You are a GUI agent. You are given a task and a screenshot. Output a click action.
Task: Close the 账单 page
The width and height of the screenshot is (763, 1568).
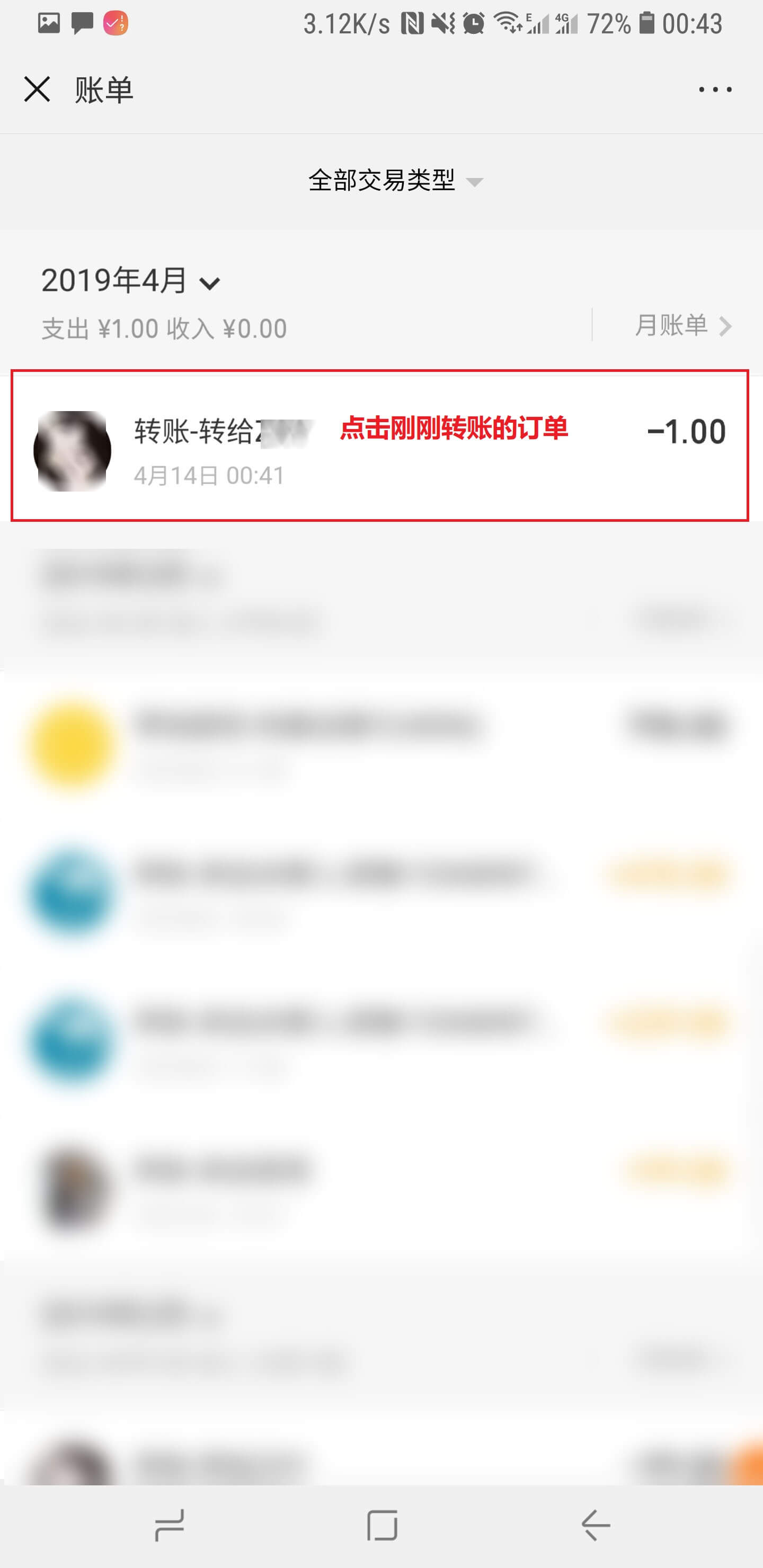click(x=37, y=90)
